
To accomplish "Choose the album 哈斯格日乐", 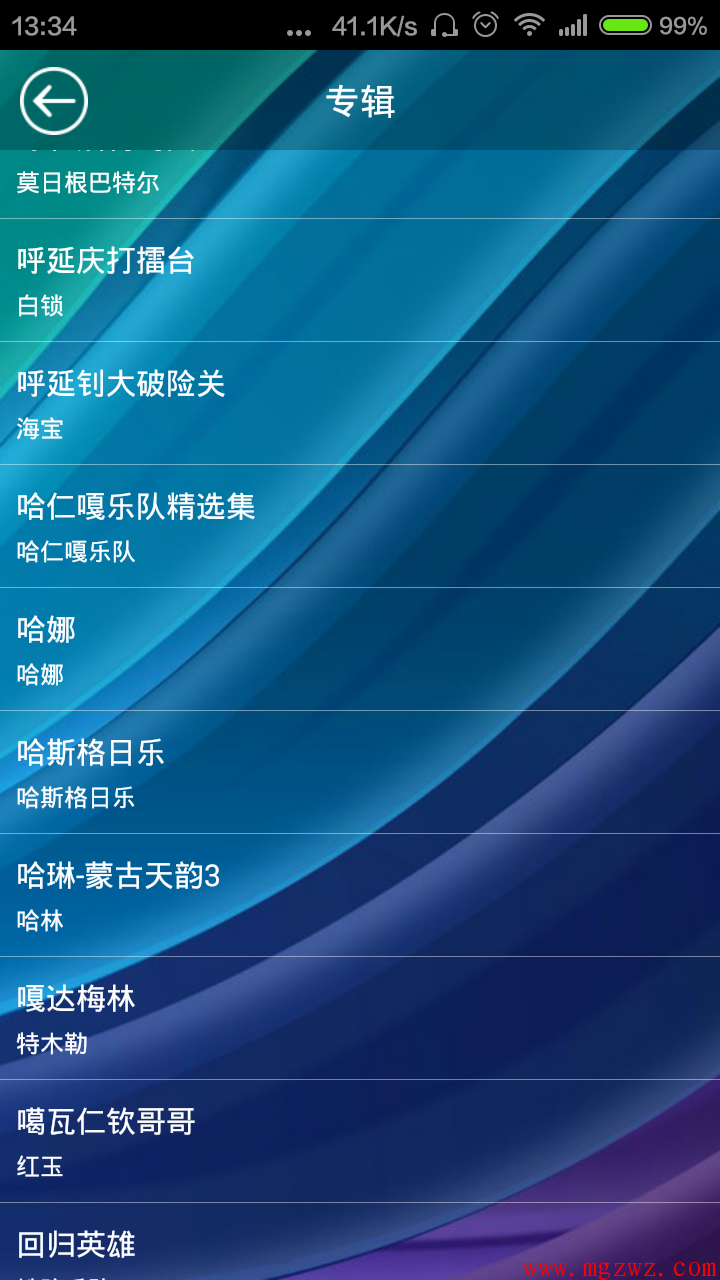I will pyautogui.click(x=360, y=773).
